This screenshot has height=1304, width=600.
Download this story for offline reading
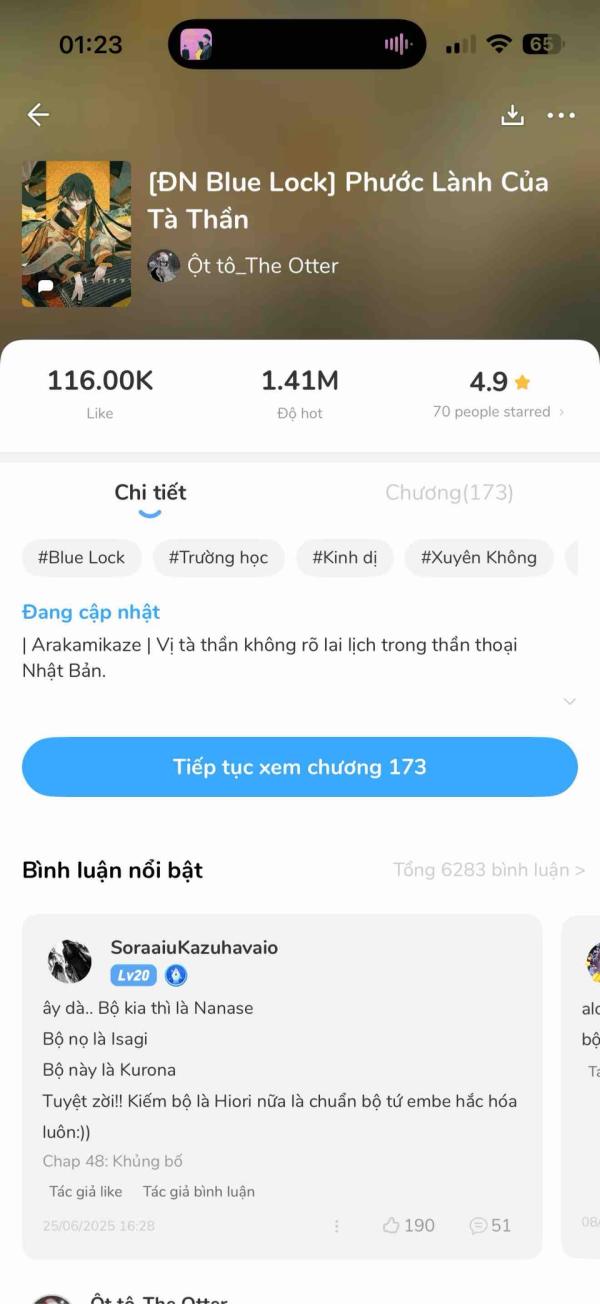tap(512, 115)
